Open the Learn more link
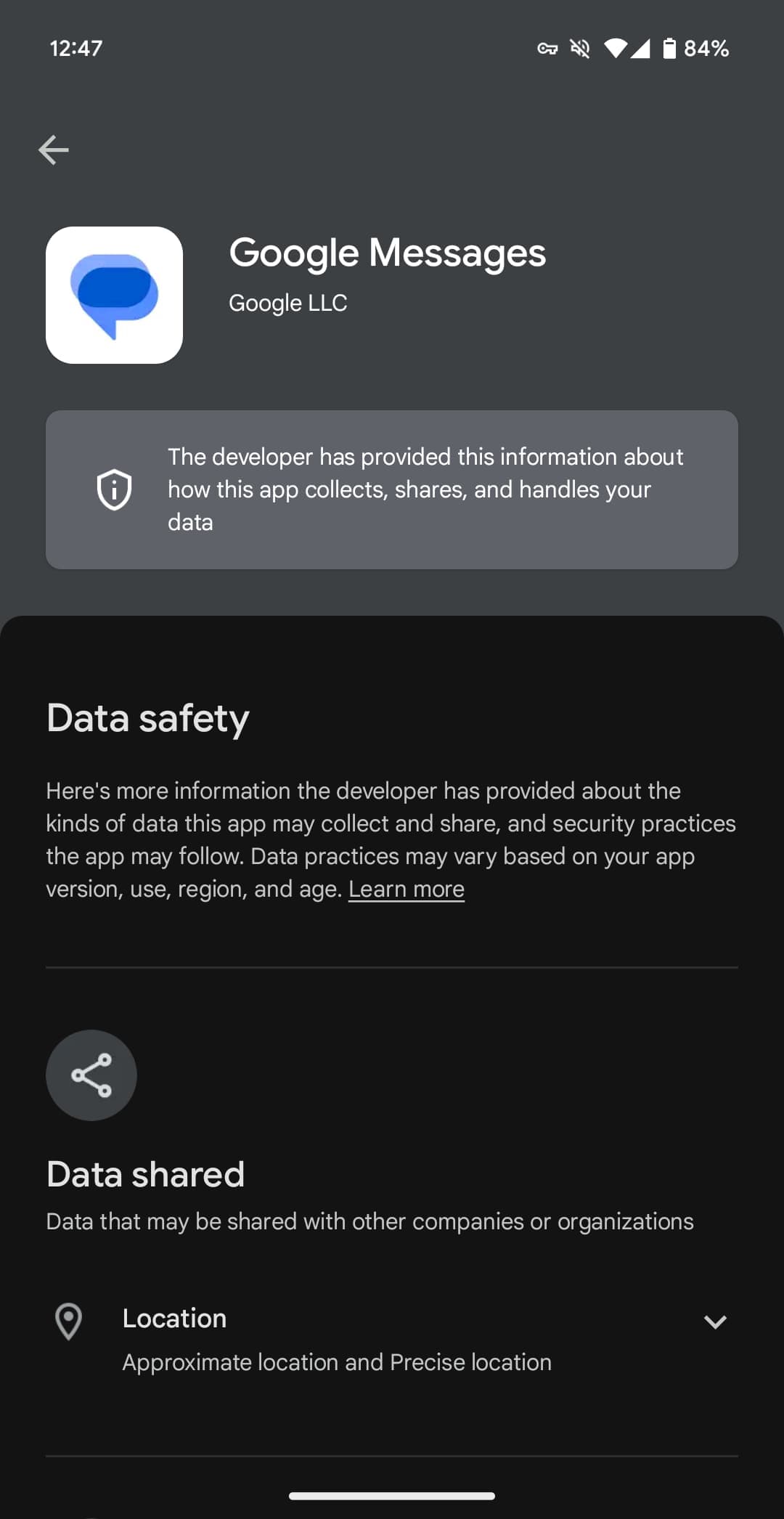 point(406,889)
